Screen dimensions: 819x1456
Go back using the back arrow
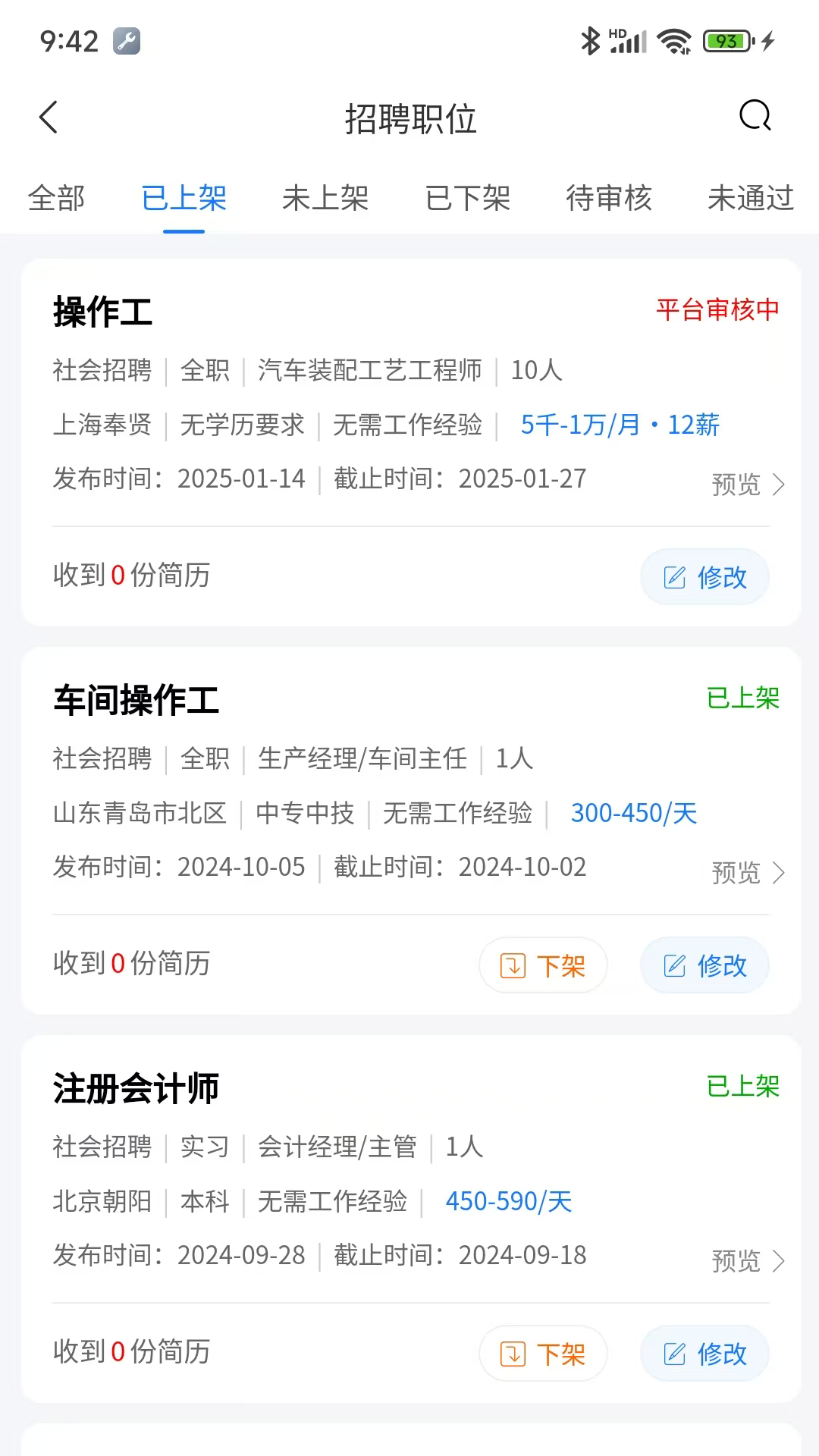[x=49, y=118]
